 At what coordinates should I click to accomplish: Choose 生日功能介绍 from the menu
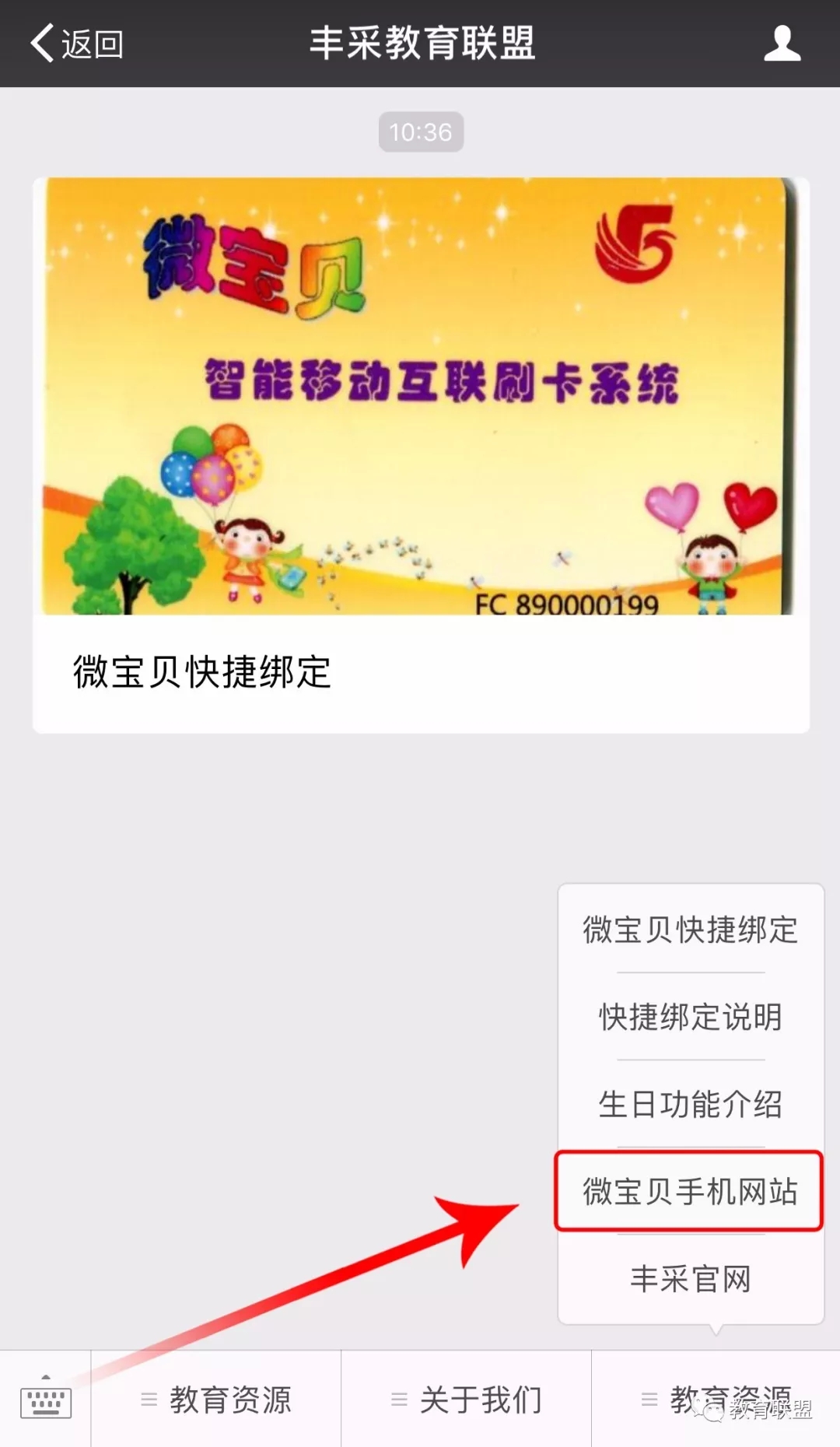tap(691, 1104)
